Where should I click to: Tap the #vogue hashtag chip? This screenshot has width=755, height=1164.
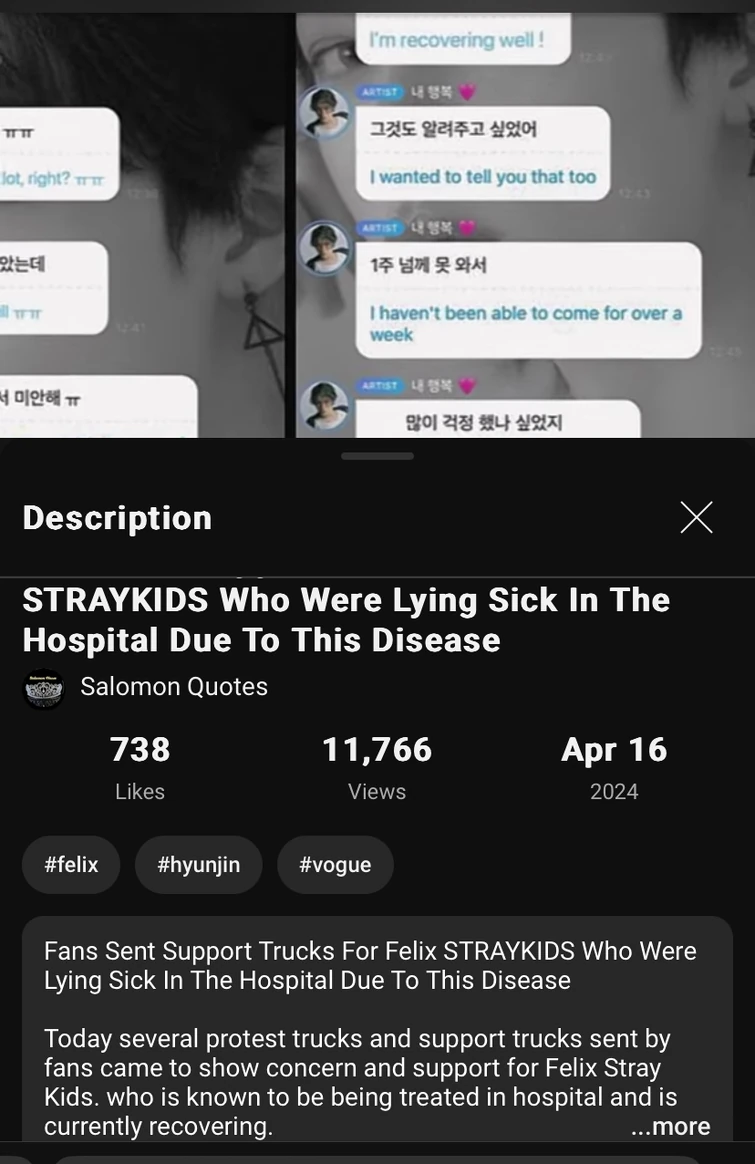coord(335,864)
